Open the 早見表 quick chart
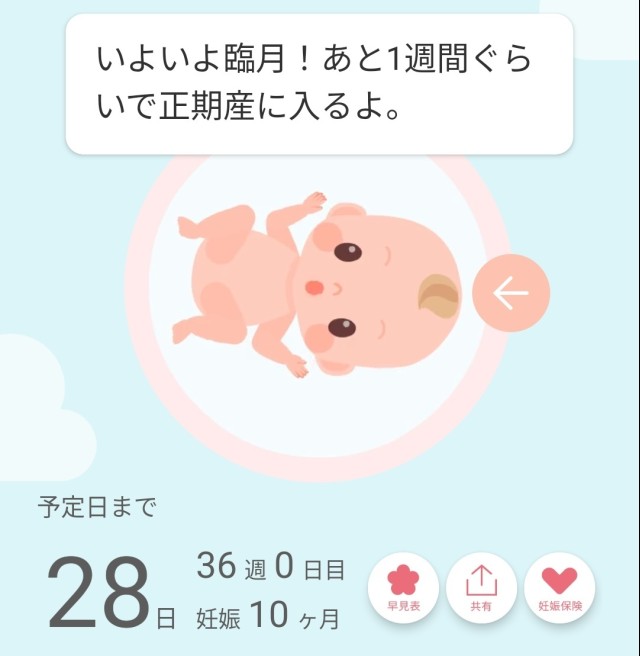Screen dimensions: 640x656 tap(403, 586)
